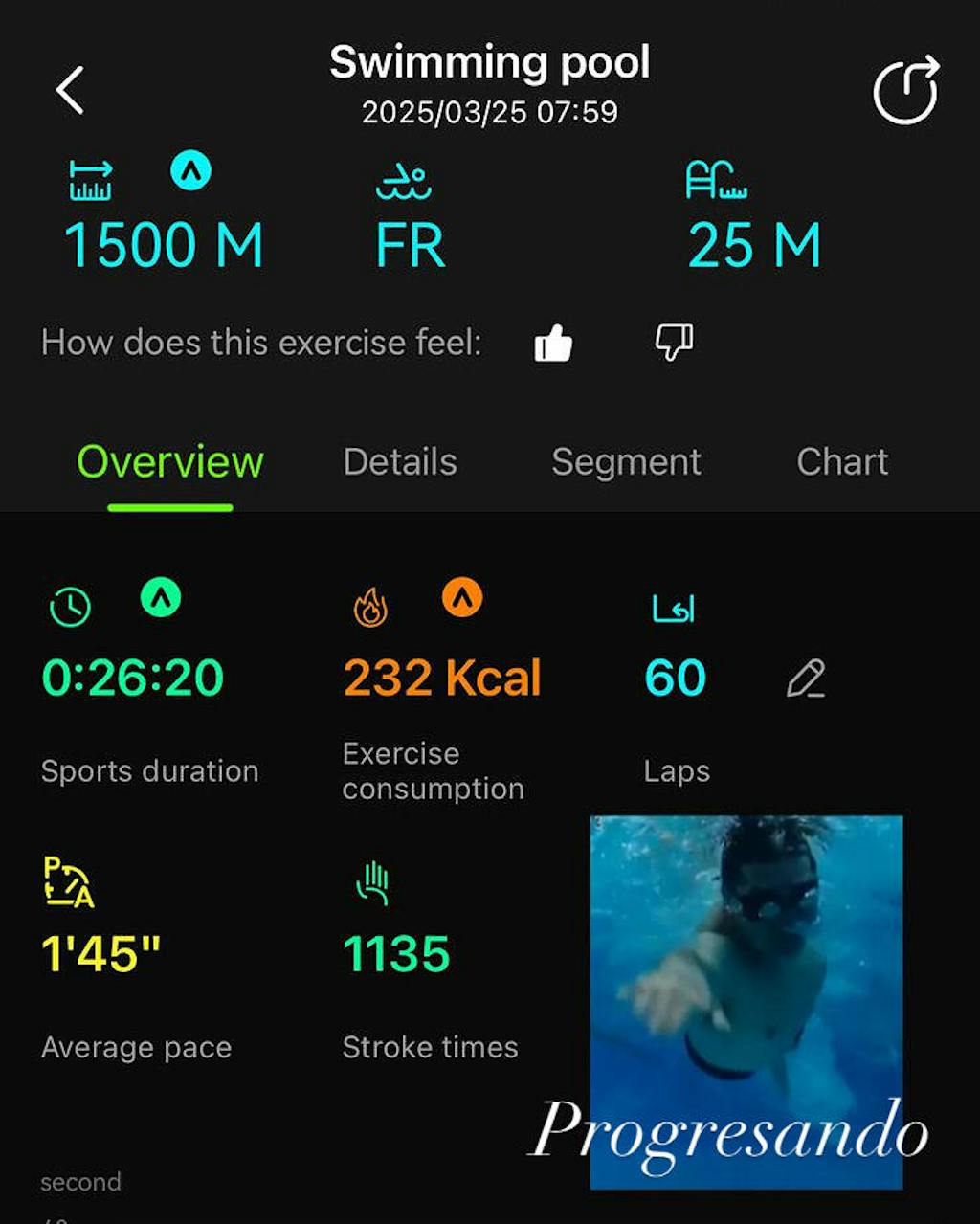The width and height of the screenshot is (980, 1224).
Task: Rate the exercise with thumbs down
Action: click(x=674, y=342)
